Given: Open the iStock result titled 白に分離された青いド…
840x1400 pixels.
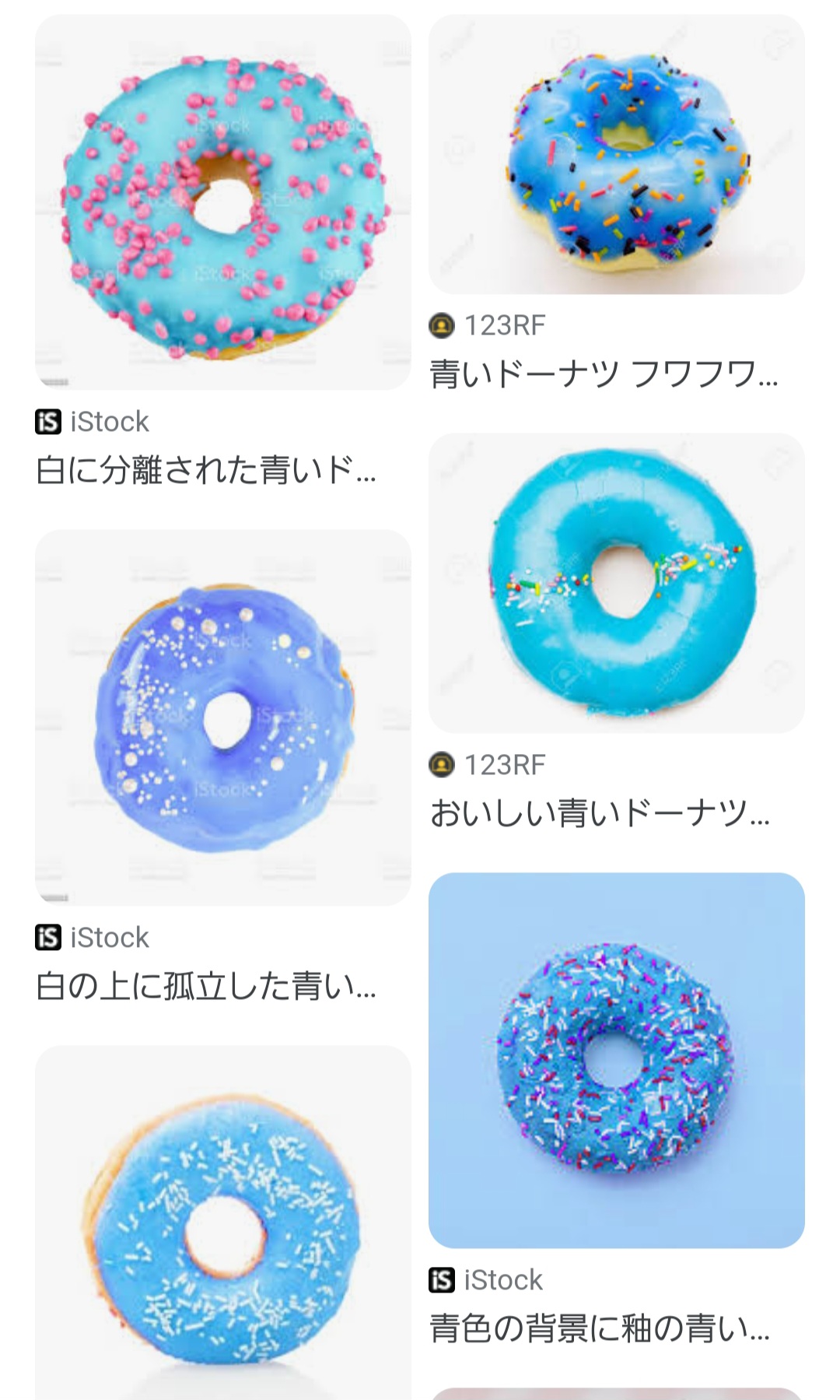Looking at the screenshot, I should [x=206, y=470].
